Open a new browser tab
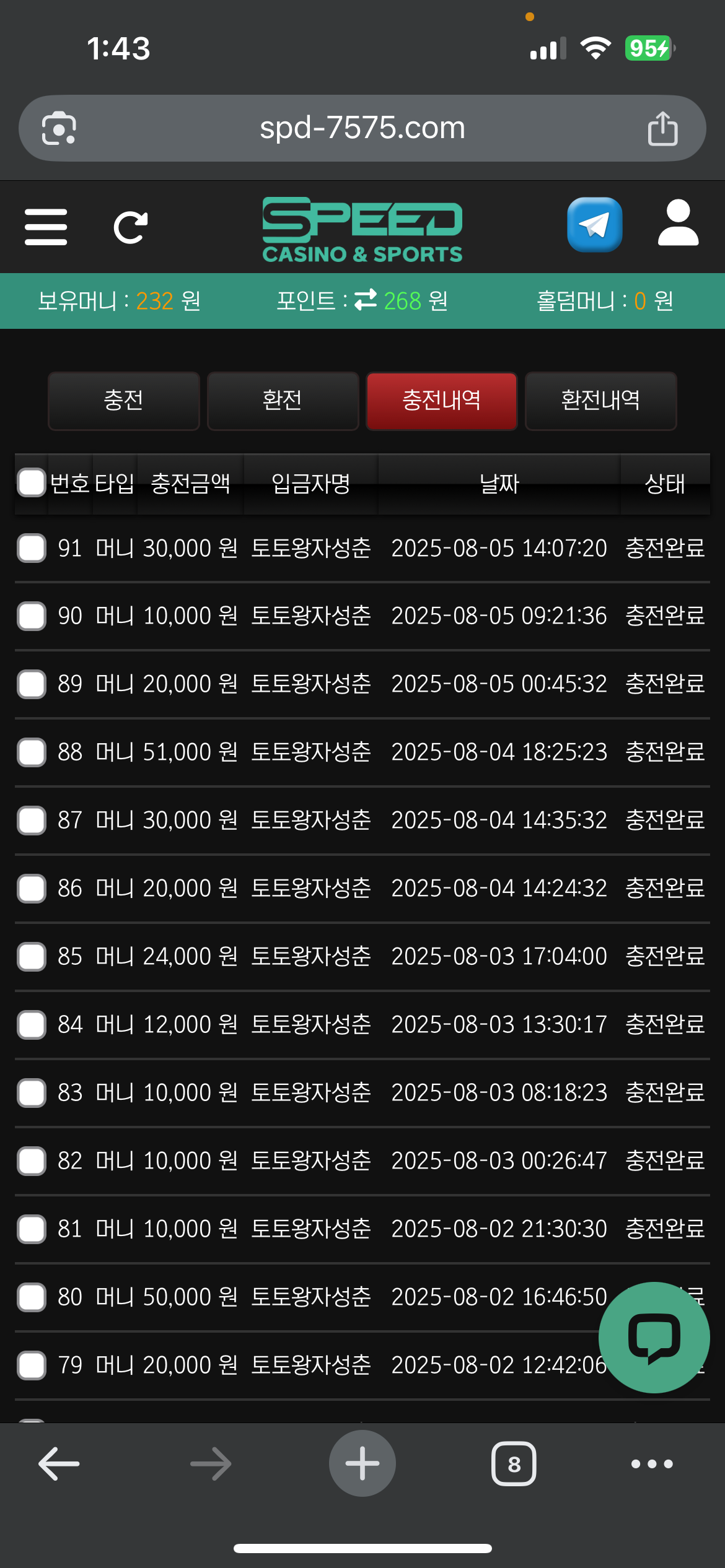725x1568 pixels. coord(362,1463)
